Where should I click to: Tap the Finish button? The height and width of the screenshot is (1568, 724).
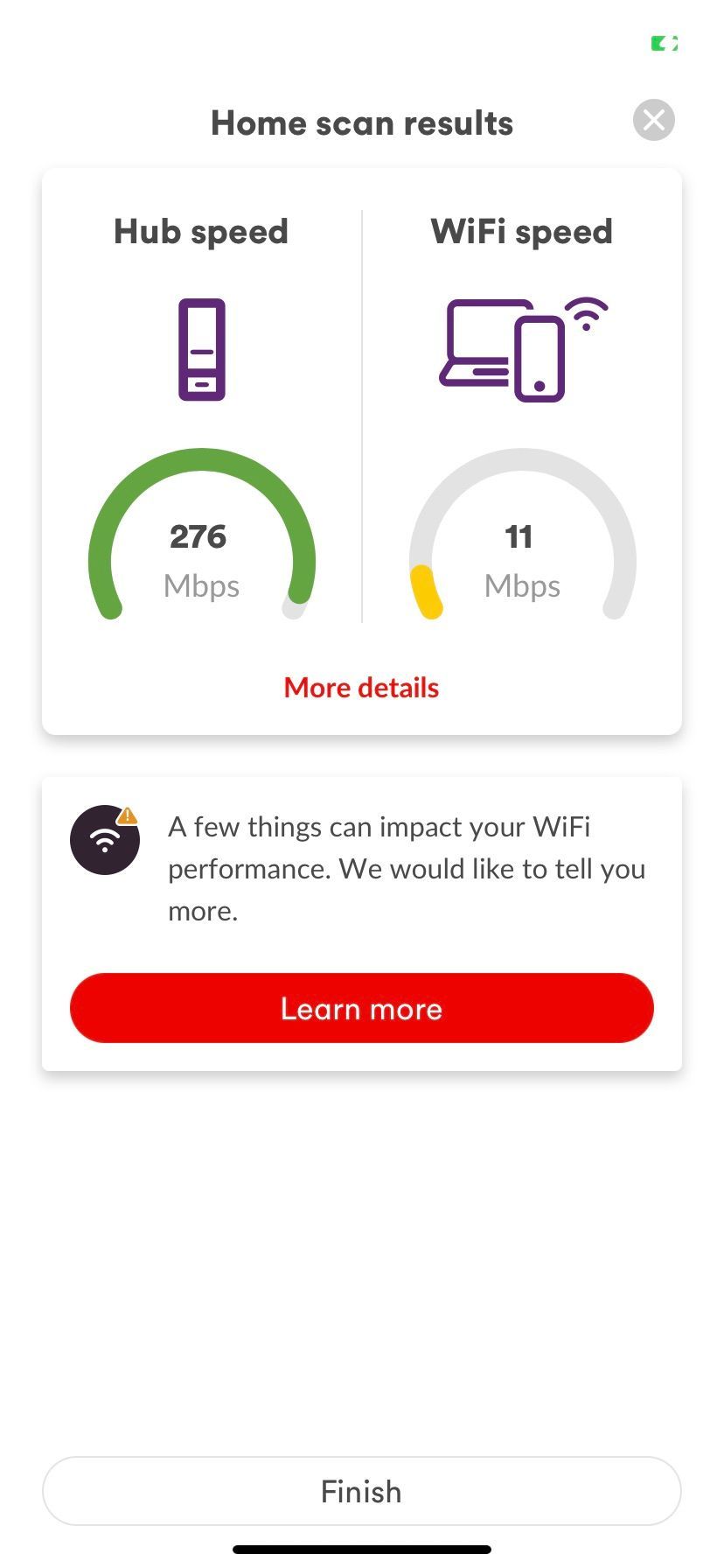361,1491
